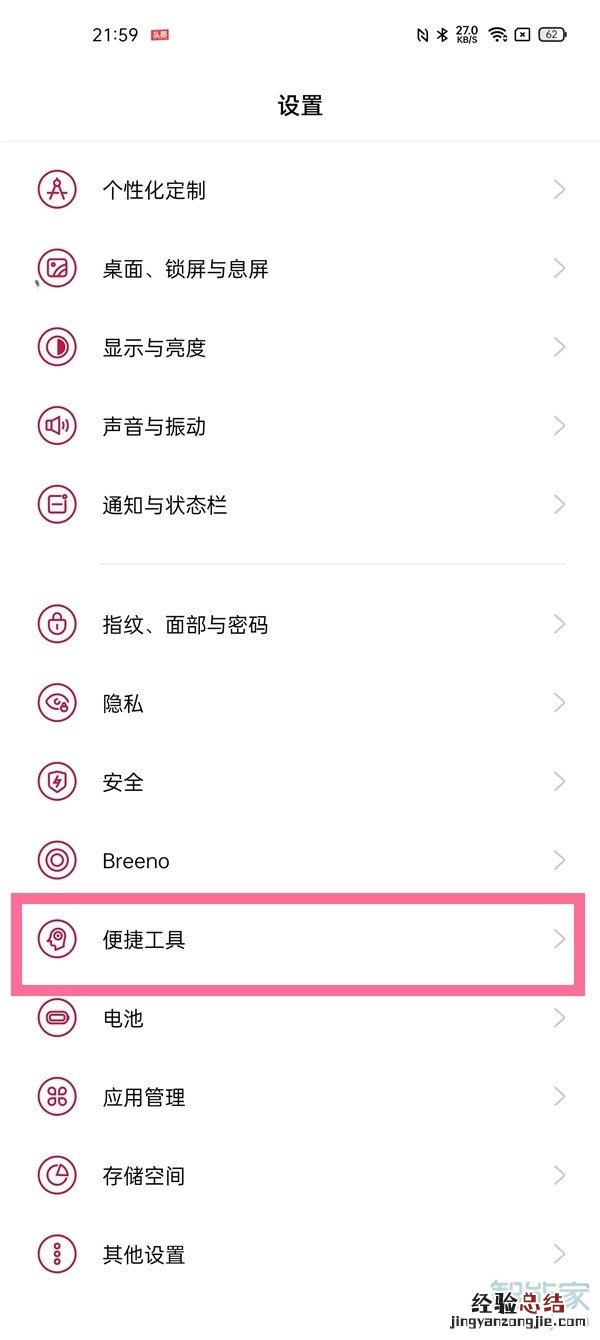Viewport: 600px width, 1340px height.
Task: Open 指纹、面部与密码 settings
Action: point(300,625)
